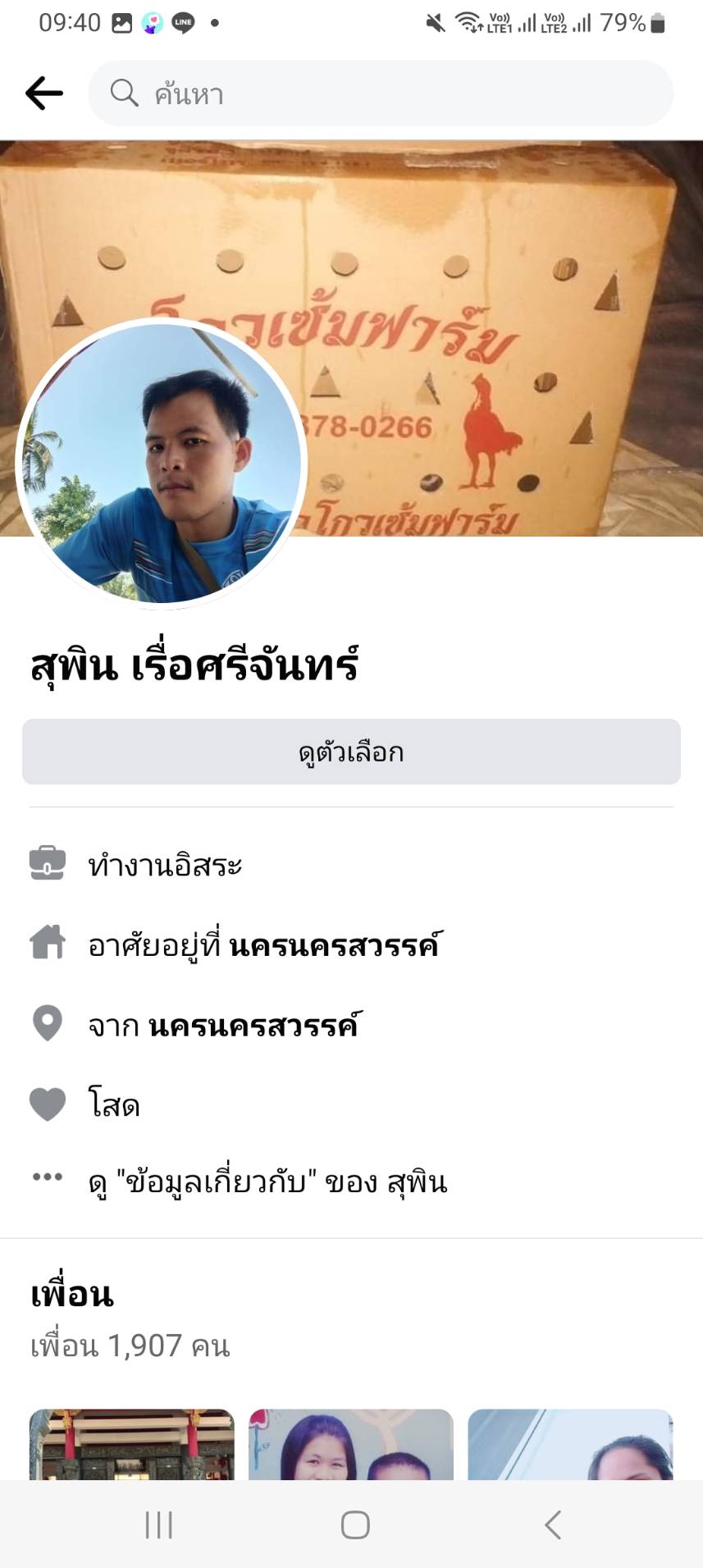Image resolution: width=703 pixels, height=1568 pixels.
Task: Go back using the top arrow
Action: [x=44, y=94]
